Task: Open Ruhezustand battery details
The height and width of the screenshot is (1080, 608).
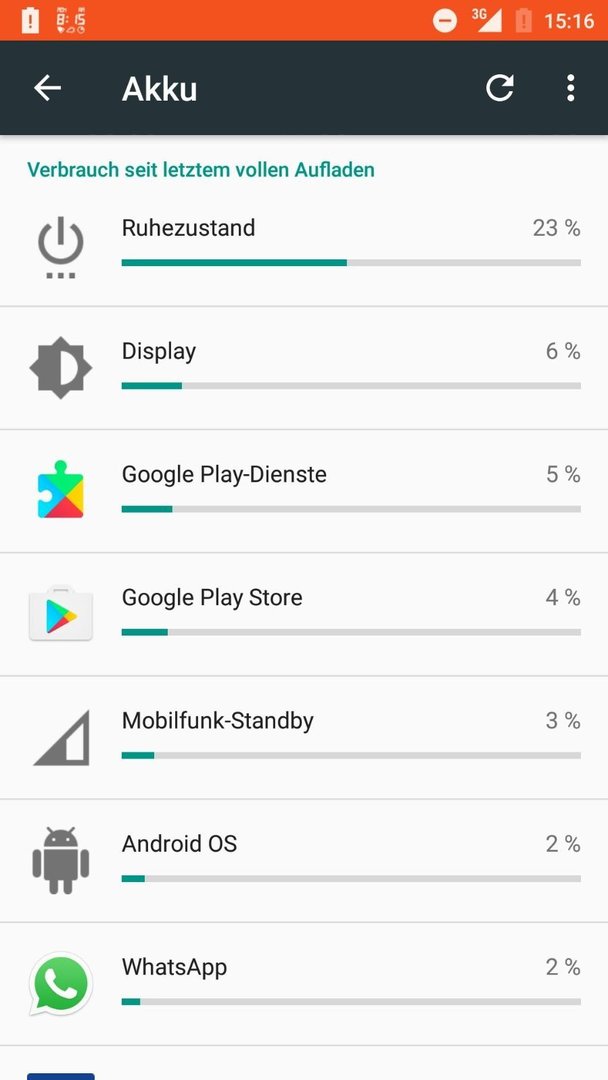Action: (304, 245)
